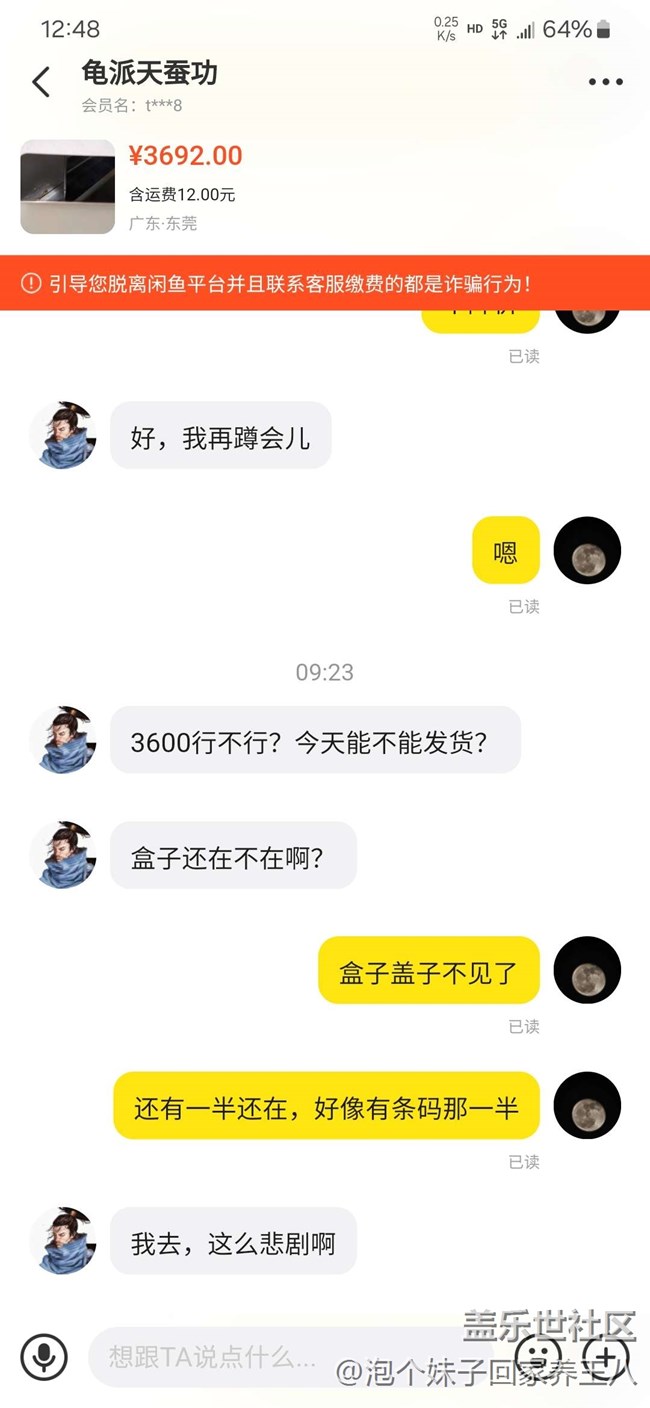Open the three-dot more options menu
Viewport: 650px width, 1408px height.
tap(605, 82)
